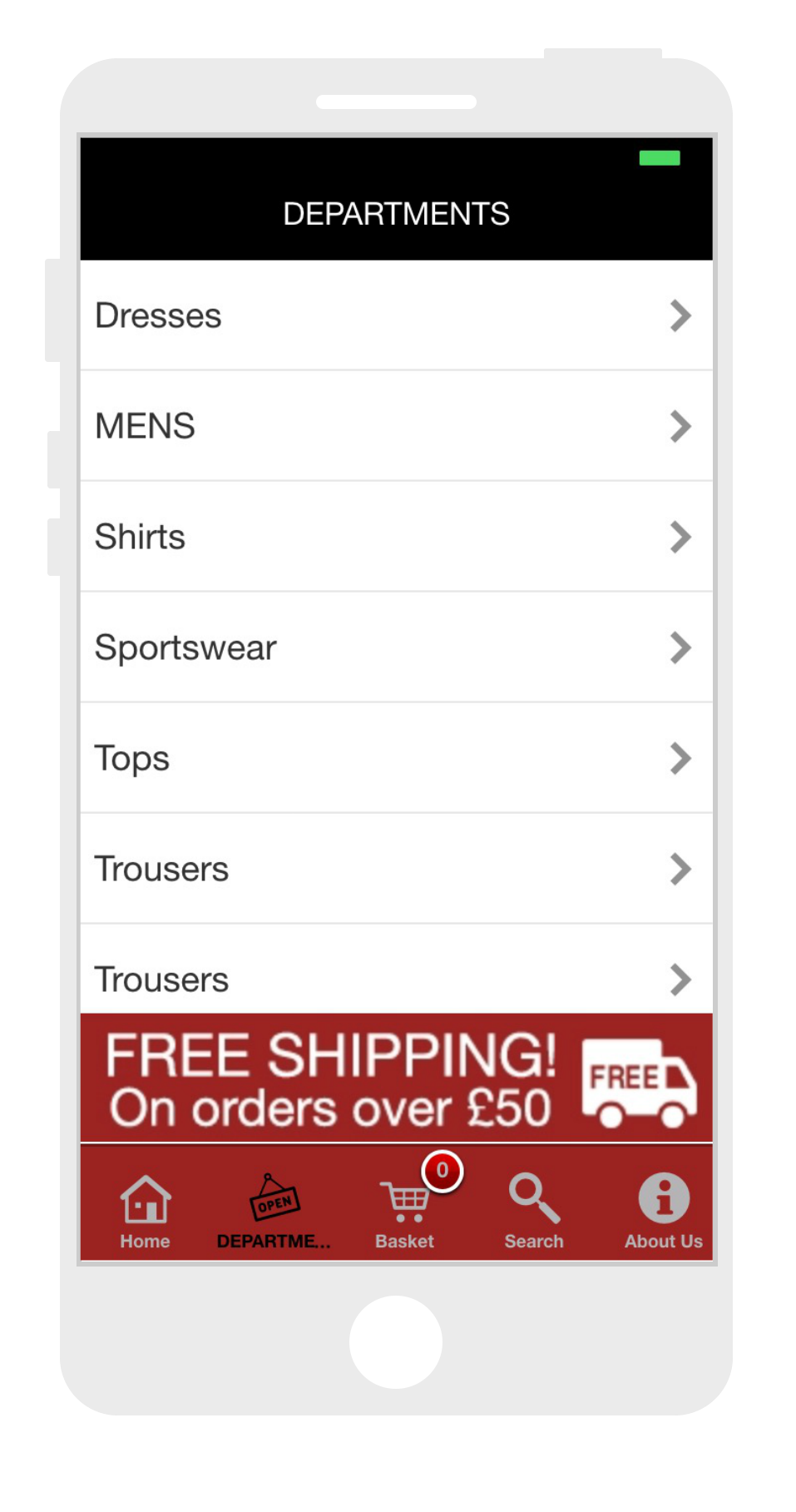Browse the MENS department
This screenshot has height=1512, width=796.
click(x=396, y=426)
